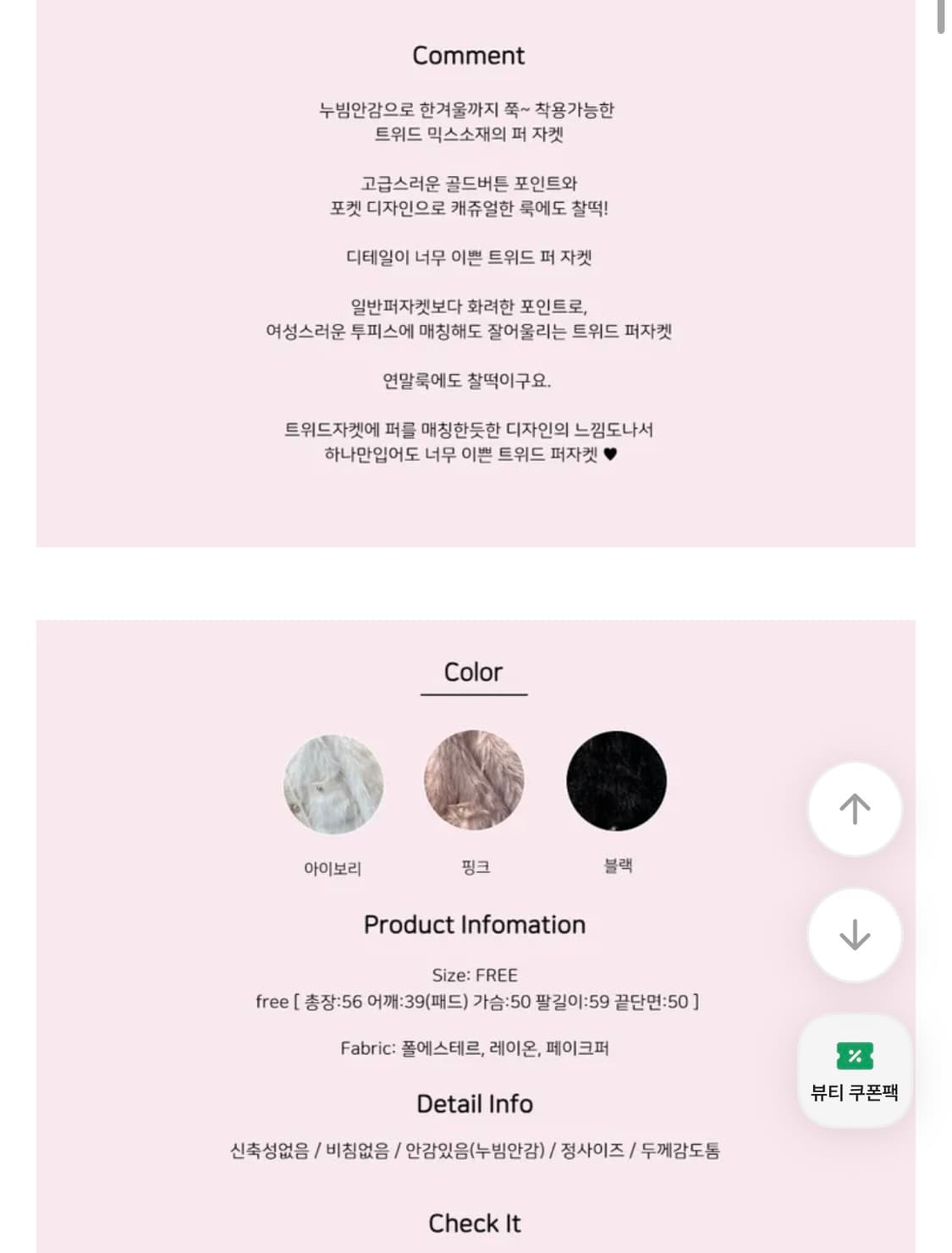This screenshot has height=1253, width=952.
Task: Open the Comment section header
Action: [468, 55]
